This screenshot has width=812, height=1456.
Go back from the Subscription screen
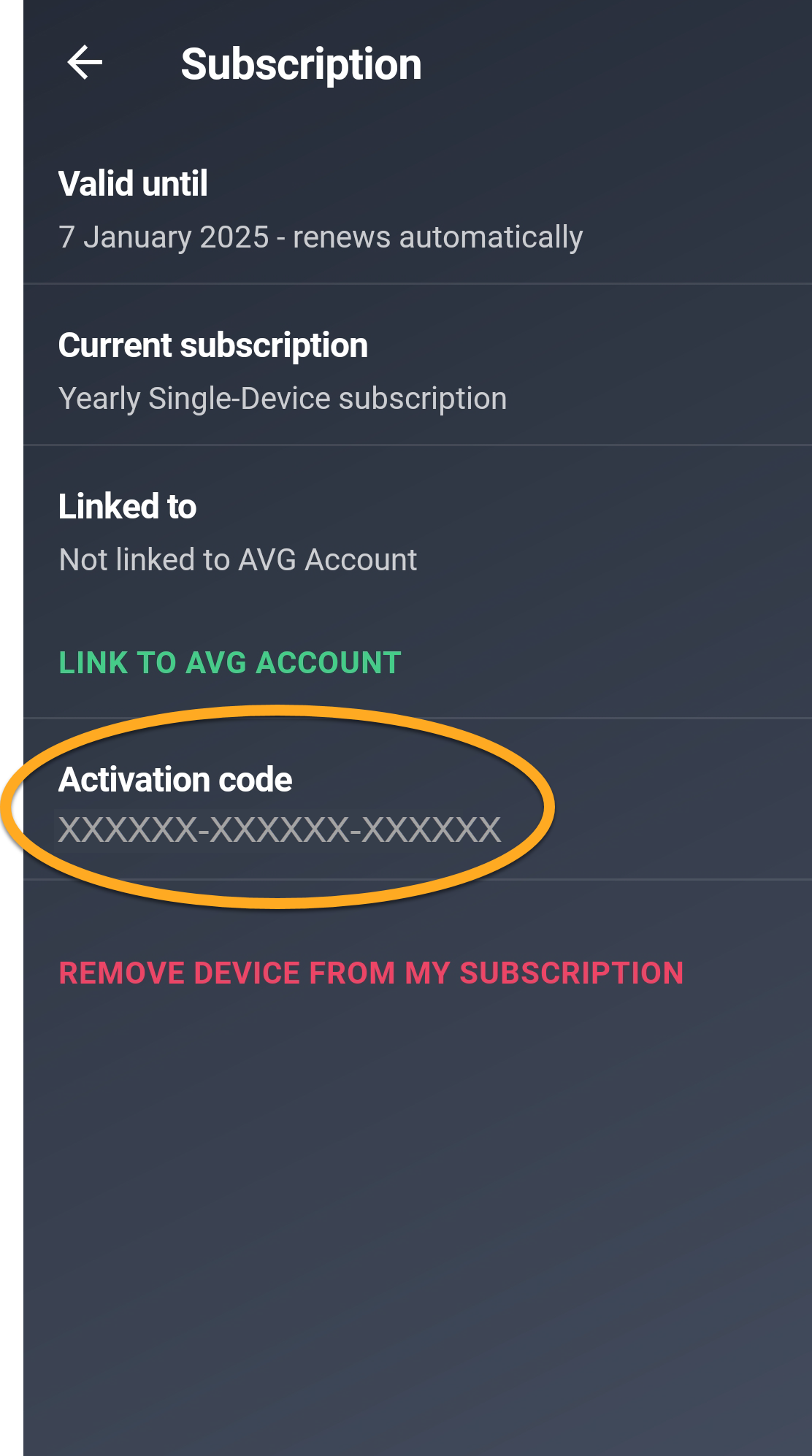85,63
